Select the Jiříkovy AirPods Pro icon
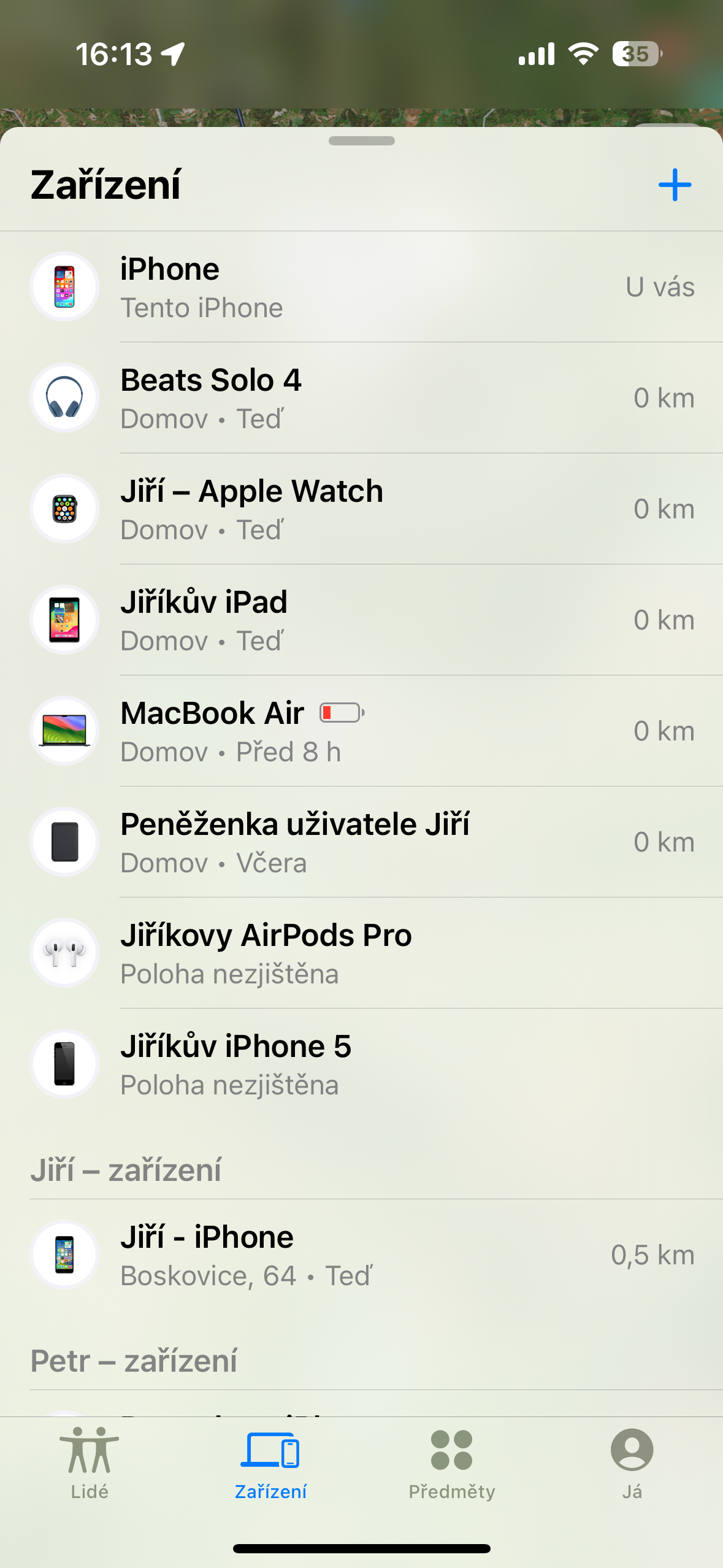Image resolution: width=723 pixels, height=1568 pixels. point(64,953)
